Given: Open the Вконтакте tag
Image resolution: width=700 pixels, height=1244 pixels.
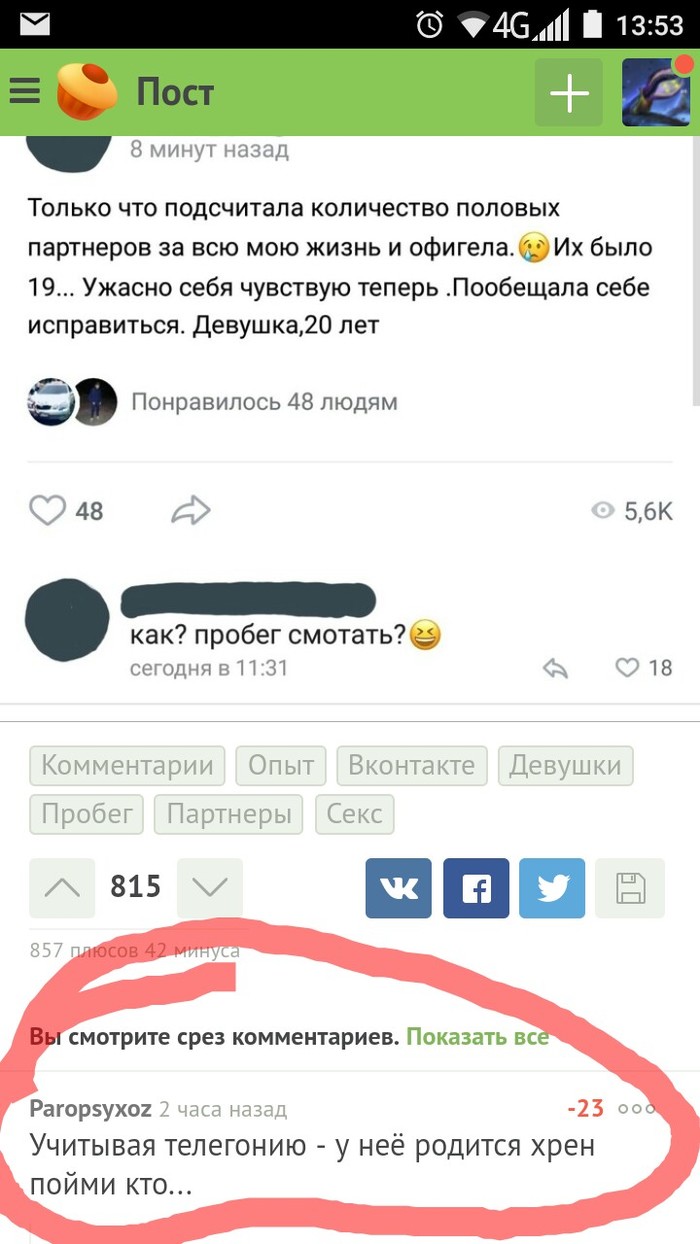Looking at the screenshot, I should click(x=412, y=766).
